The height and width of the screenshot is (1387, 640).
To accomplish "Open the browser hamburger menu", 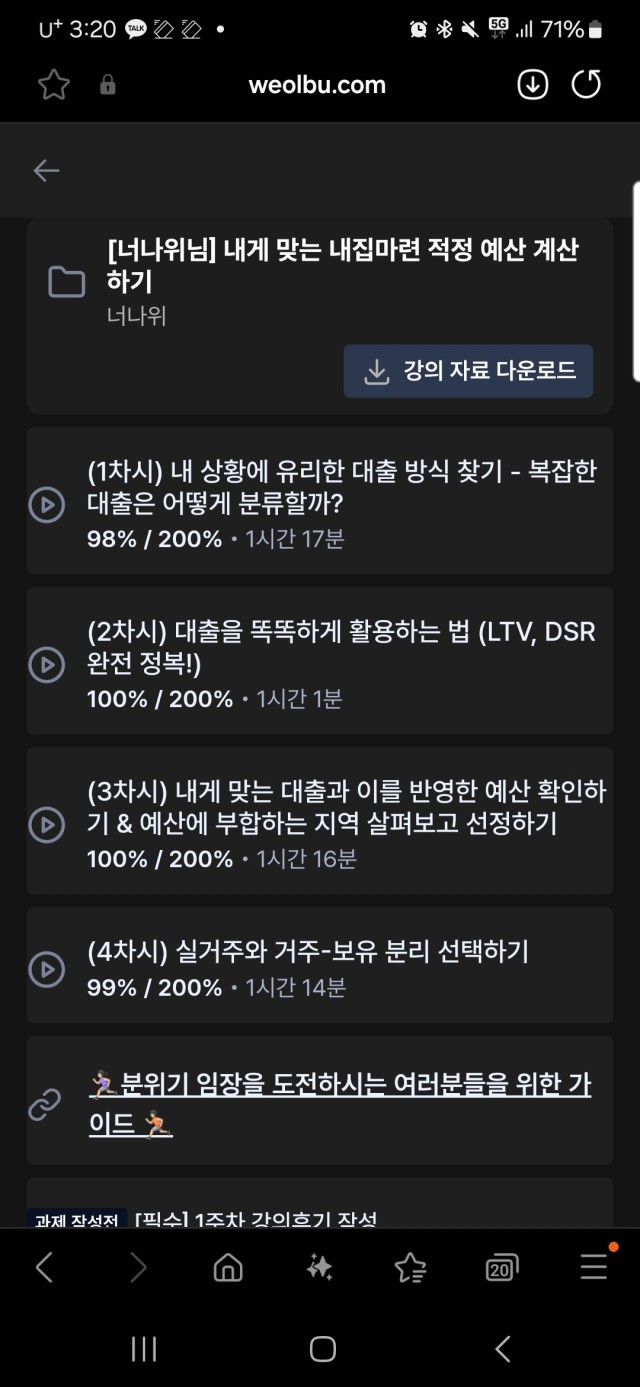I will tap(594, 1267).
